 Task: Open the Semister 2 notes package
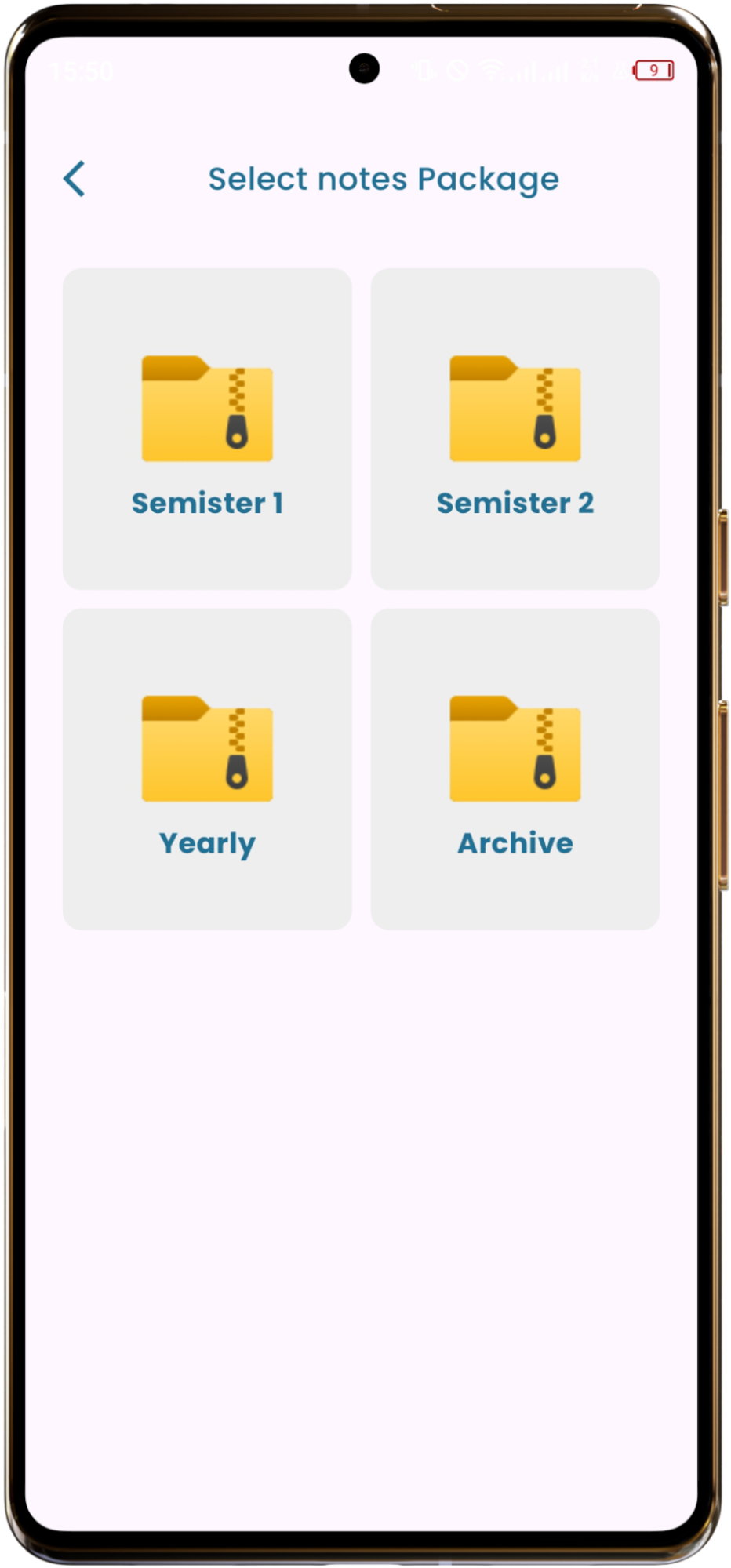point(515,429)
